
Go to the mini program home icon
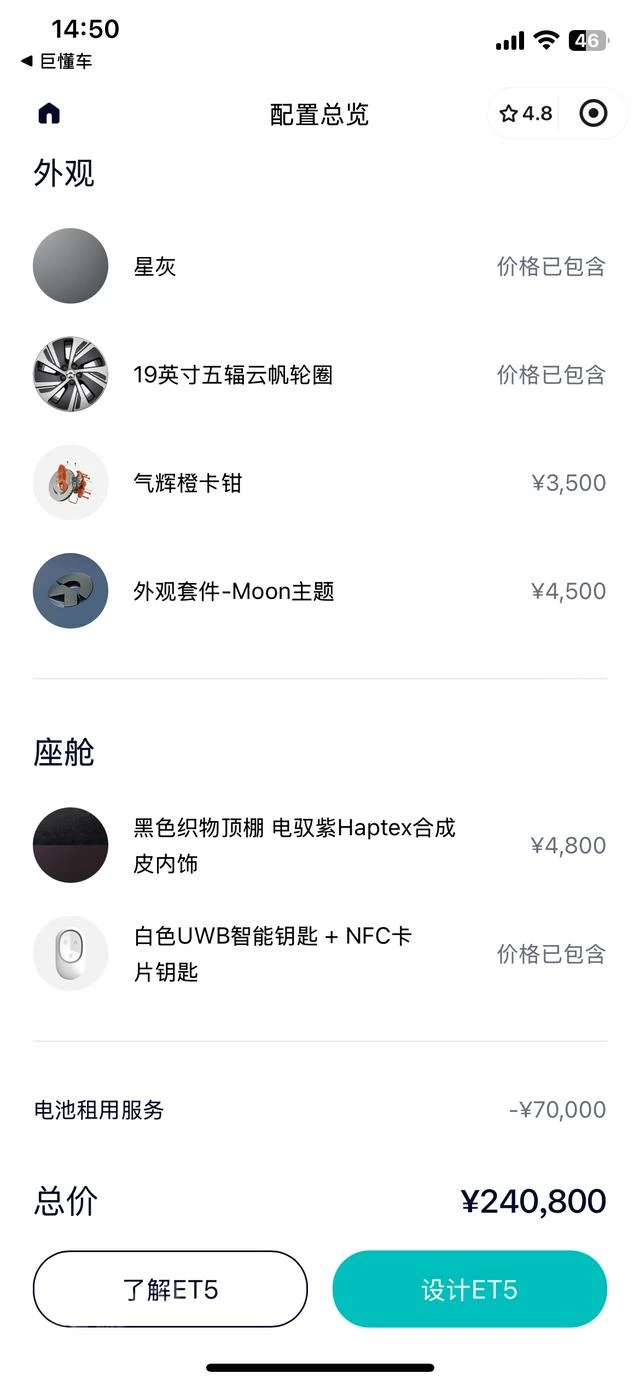click(49, 114)
